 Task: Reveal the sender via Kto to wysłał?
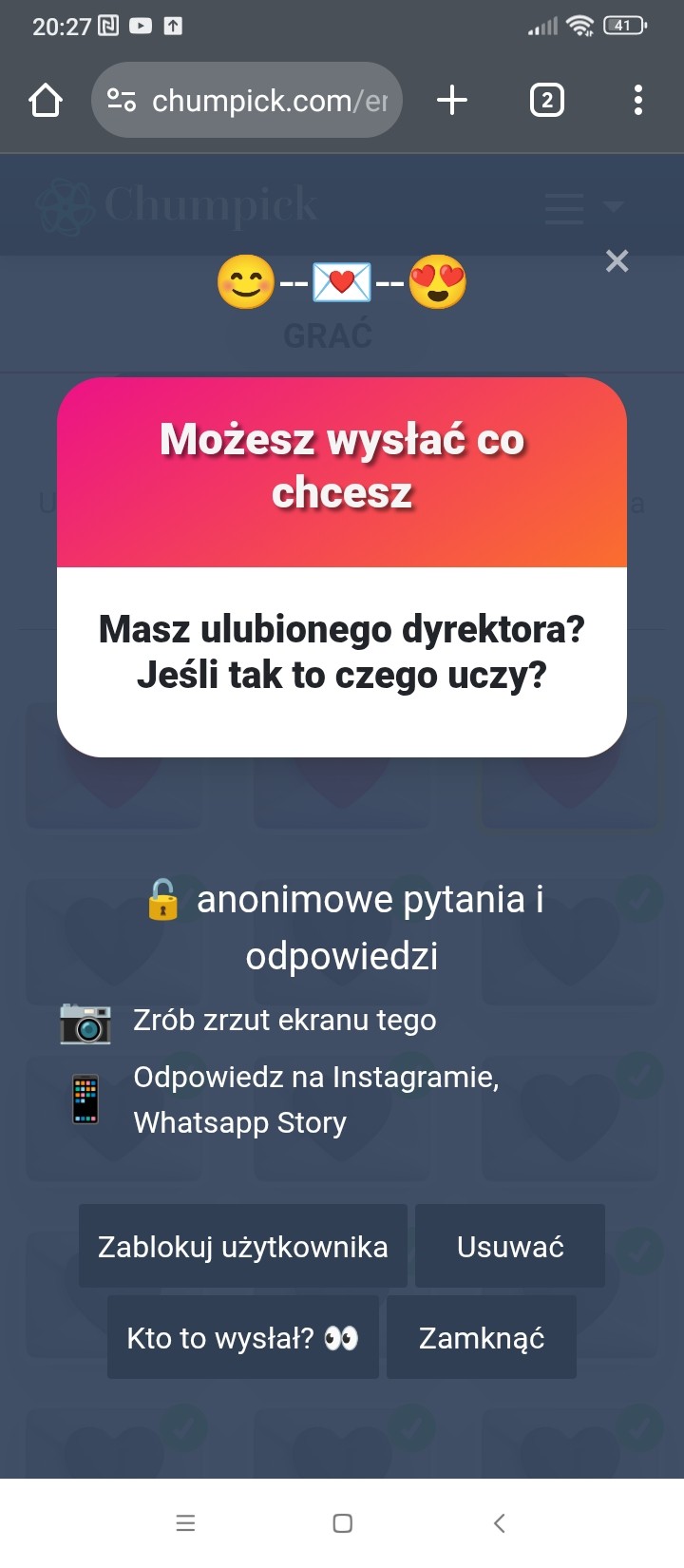(243, 1337)
